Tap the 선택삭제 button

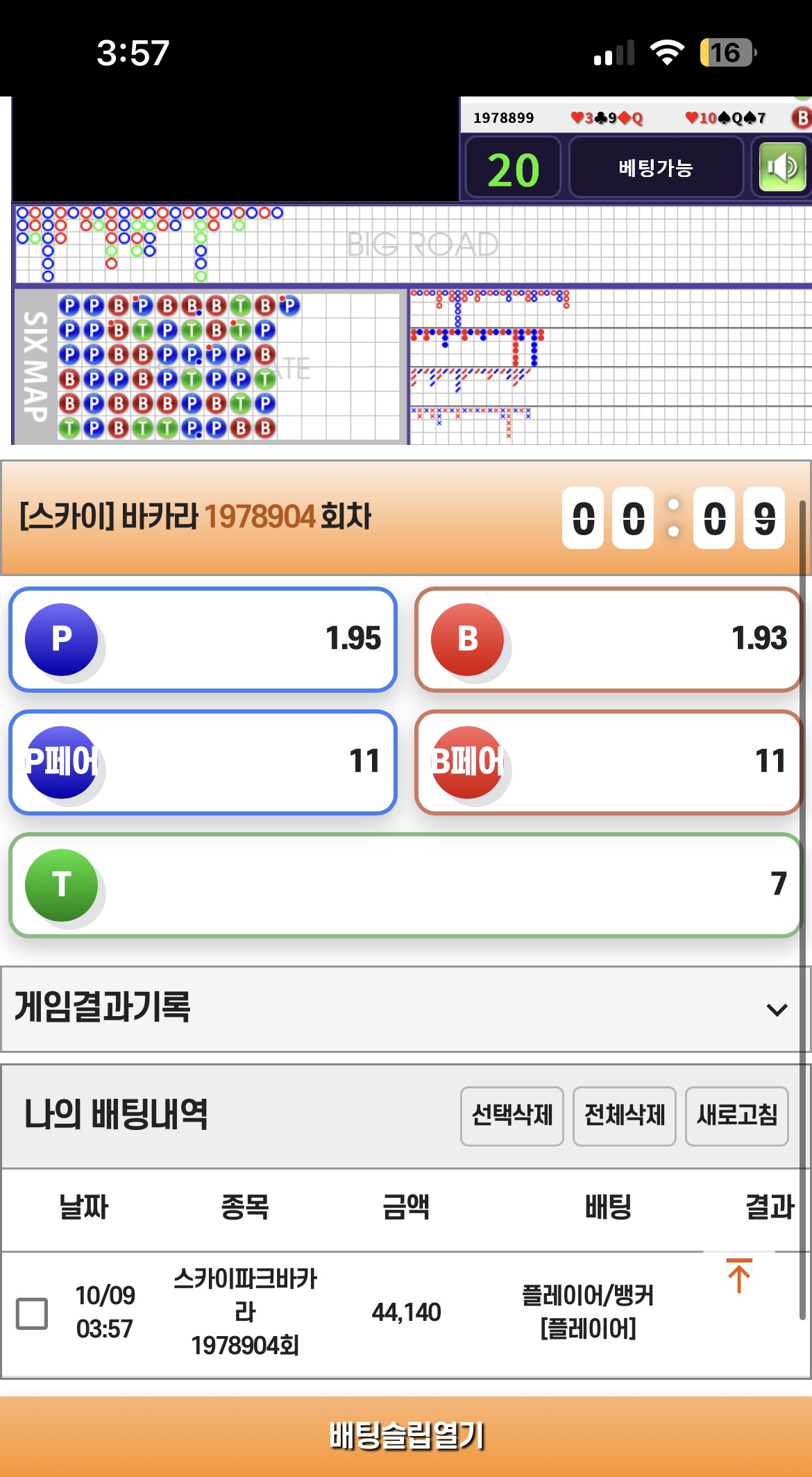[512, 1115]
